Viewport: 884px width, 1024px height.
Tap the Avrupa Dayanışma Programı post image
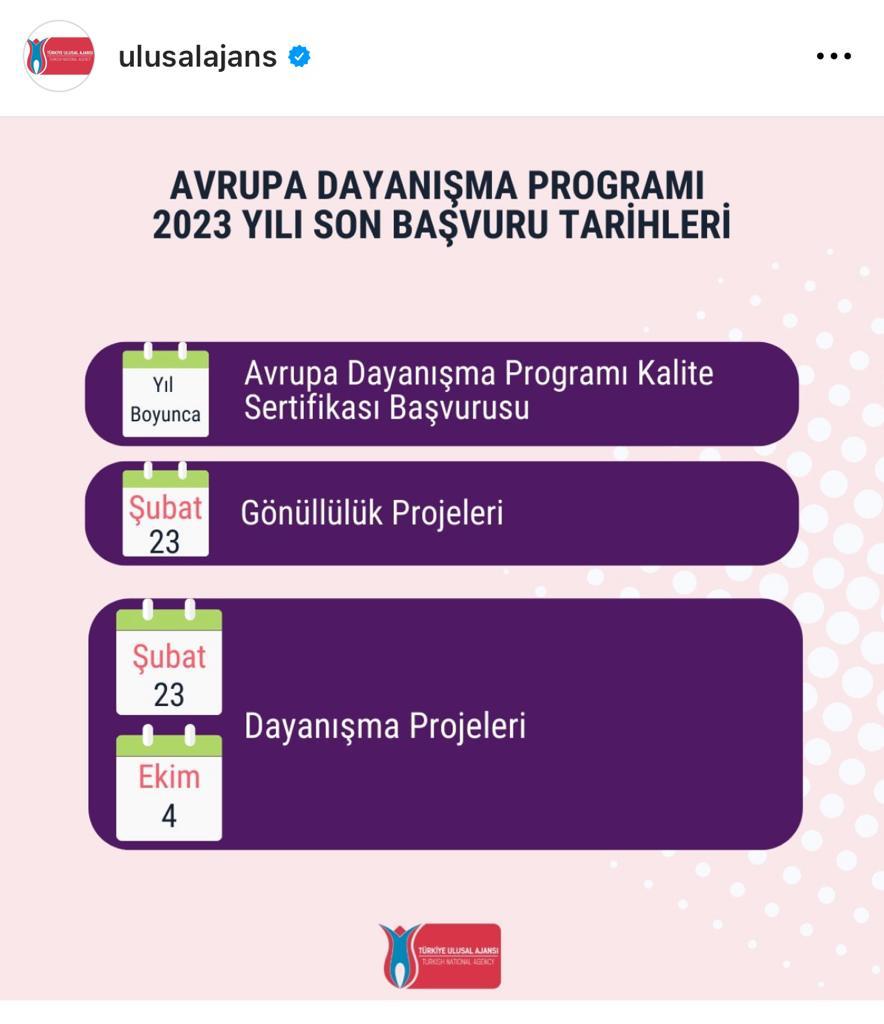[x=442, y=558]
